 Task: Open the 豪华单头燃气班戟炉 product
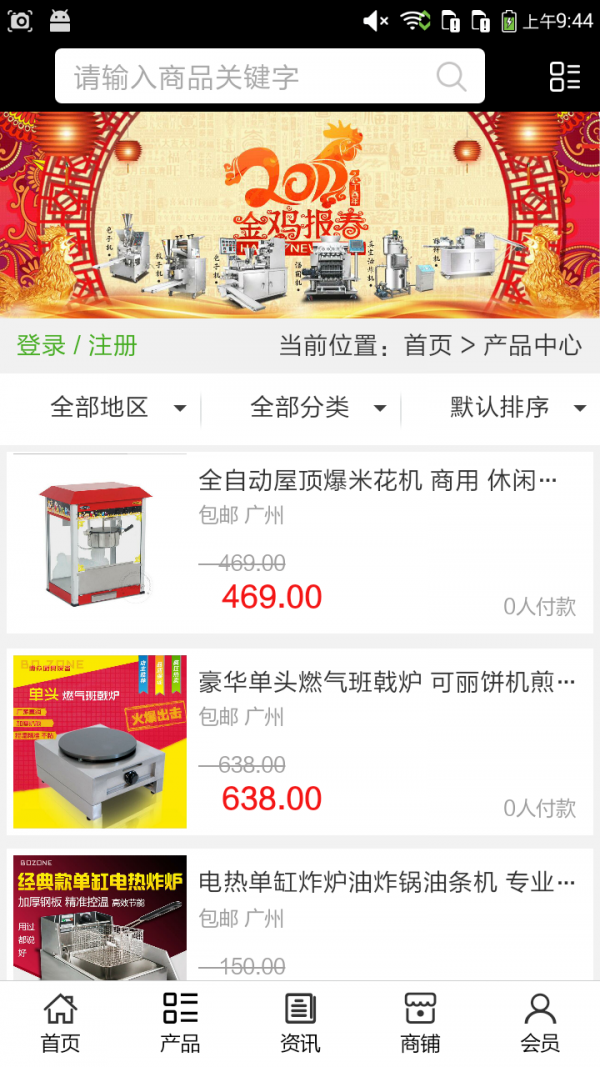[386, 683]
